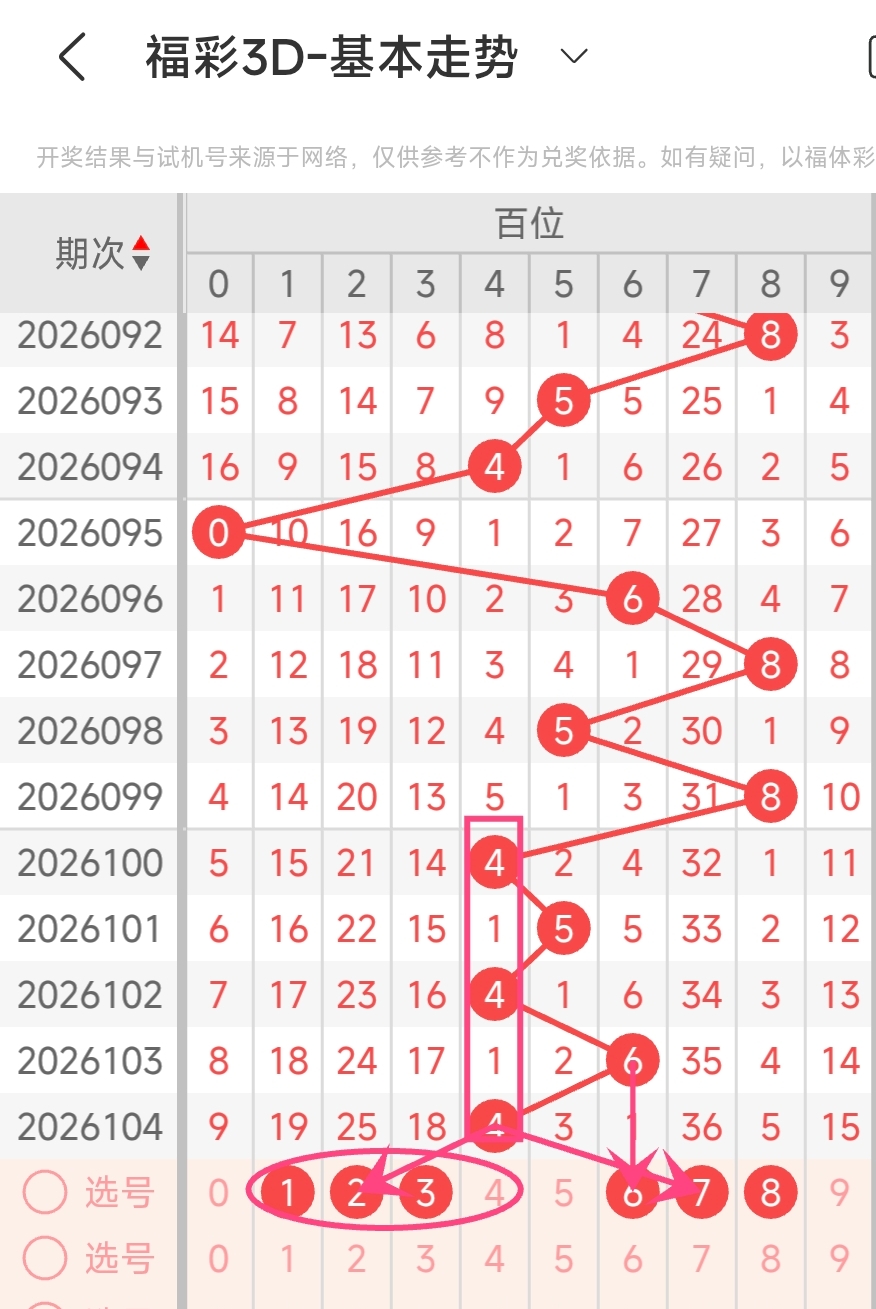Pick number 7 in the empty 选号 row
The width and height of the screenshot is (876, 1309).
tap(701, 1259)
